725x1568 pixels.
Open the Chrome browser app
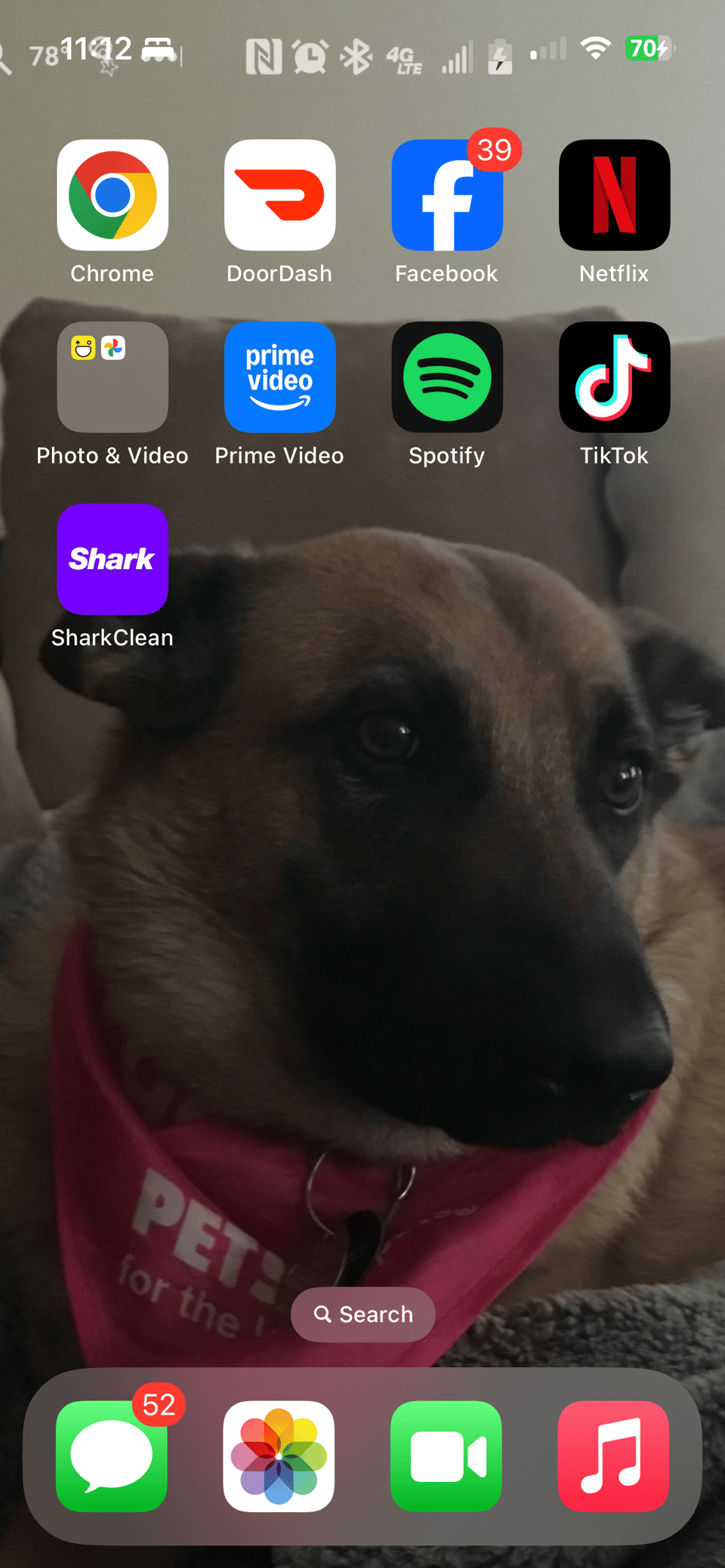113,195
